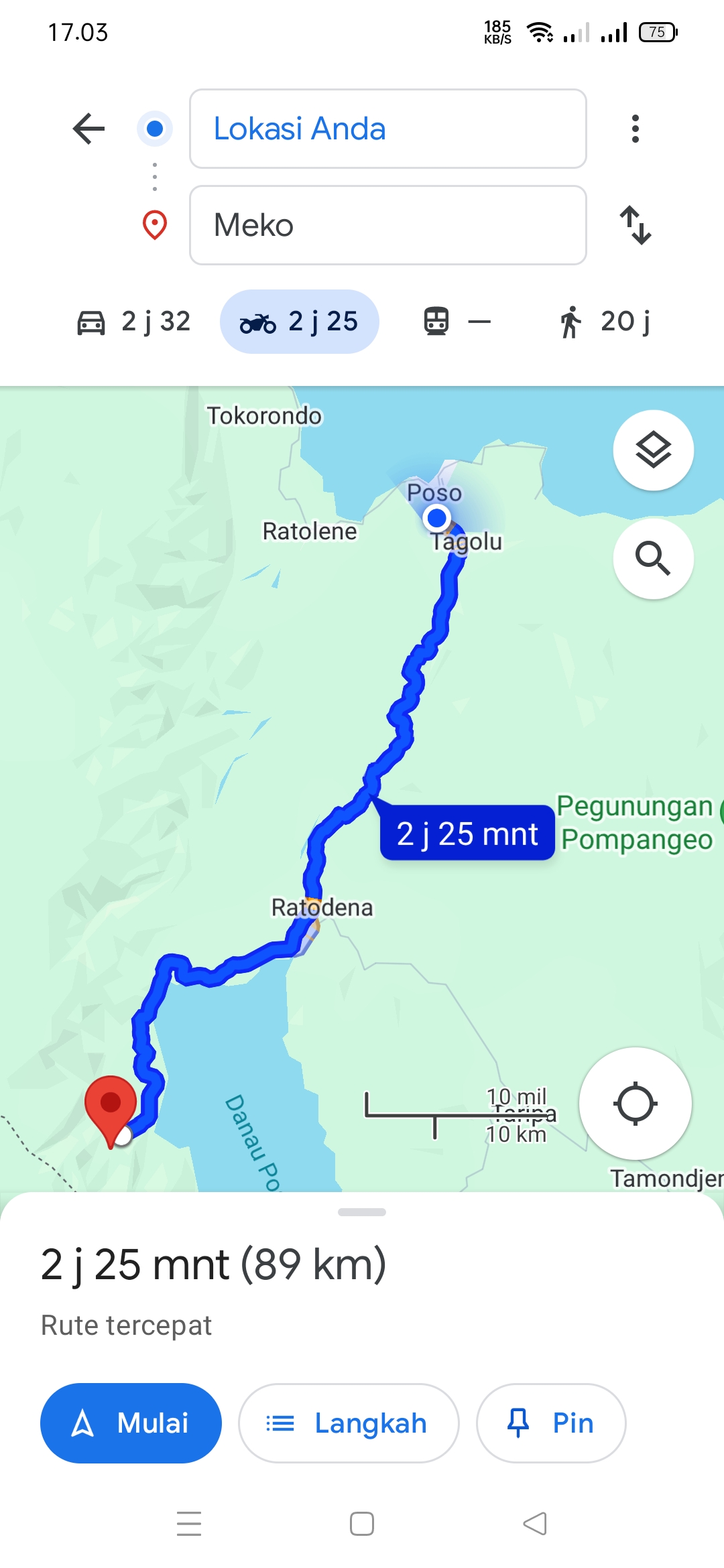
Task: Tap the 2 j 25 mnt route label
Action: (x=467, y=833)
